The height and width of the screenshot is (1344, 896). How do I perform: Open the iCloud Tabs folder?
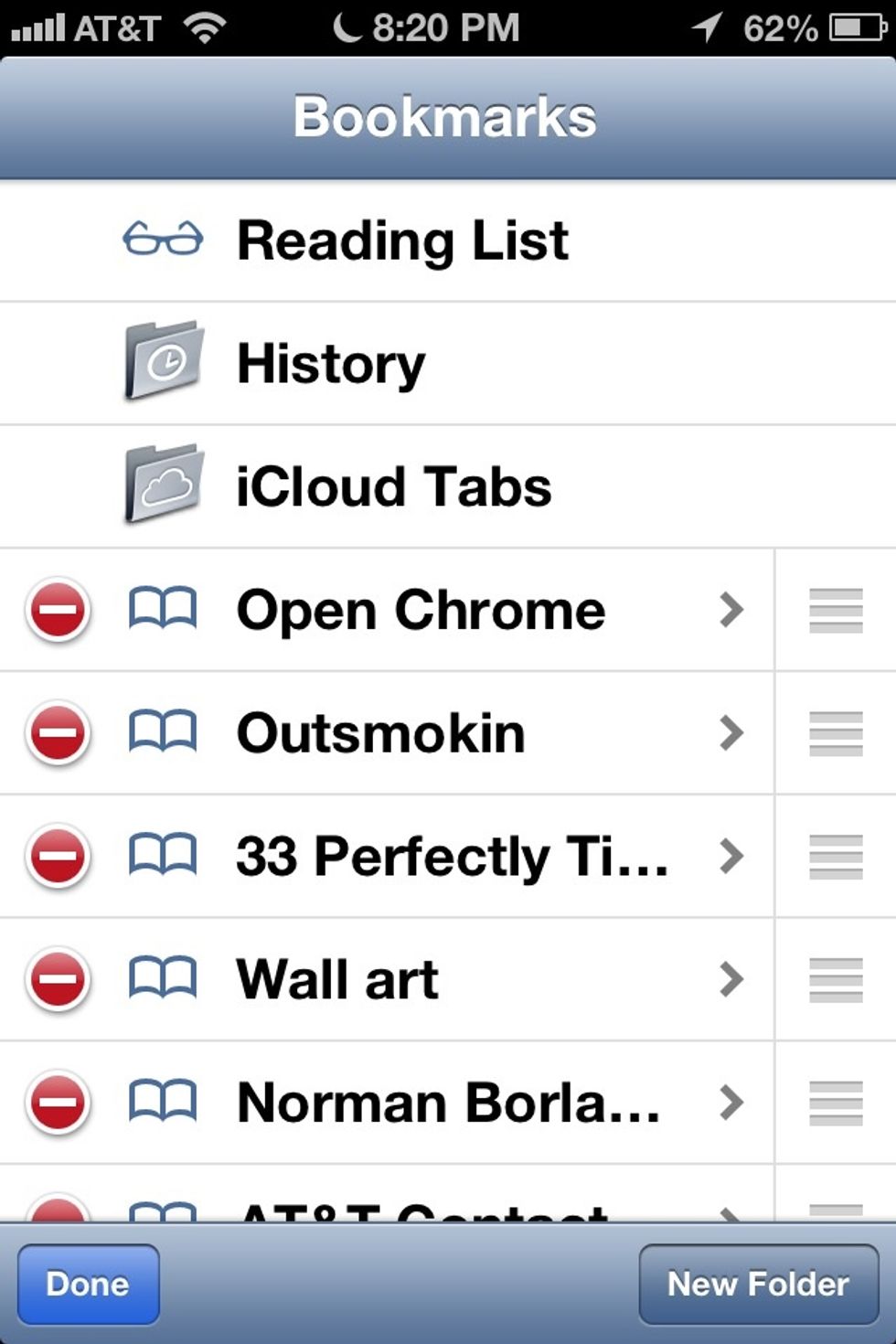pos(393,485)
